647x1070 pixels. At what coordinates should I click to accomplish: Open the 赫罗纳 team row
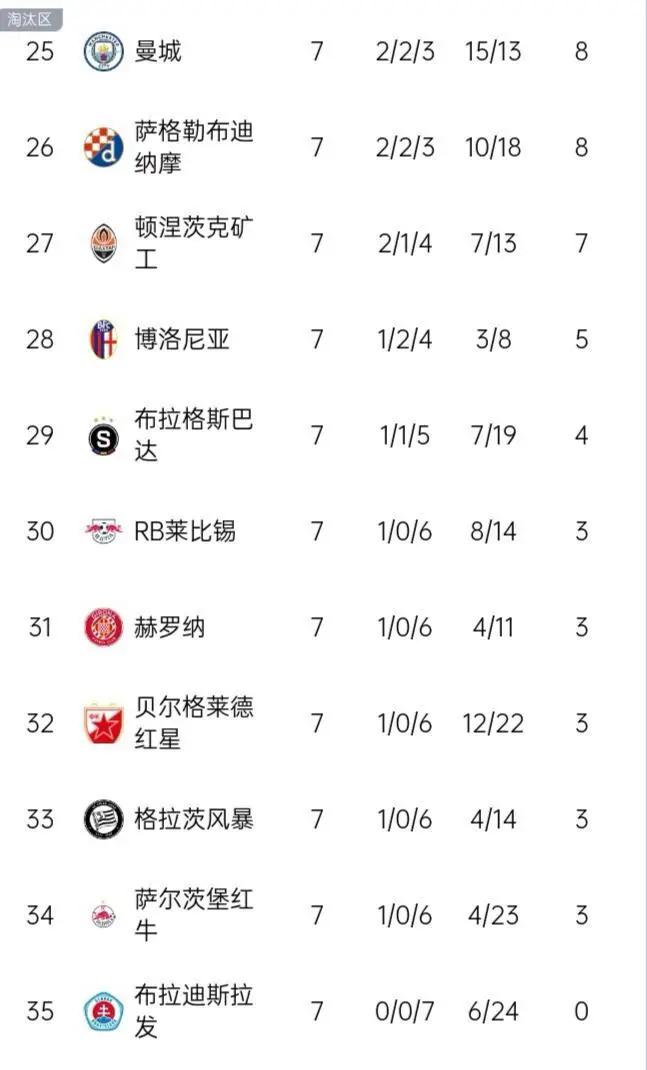coord(170,628)
